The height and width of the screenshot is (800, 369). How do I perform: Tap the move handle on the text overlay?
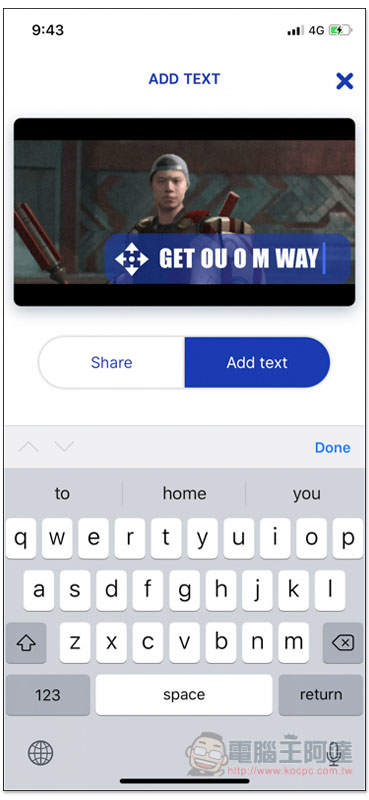click(132, 259)
